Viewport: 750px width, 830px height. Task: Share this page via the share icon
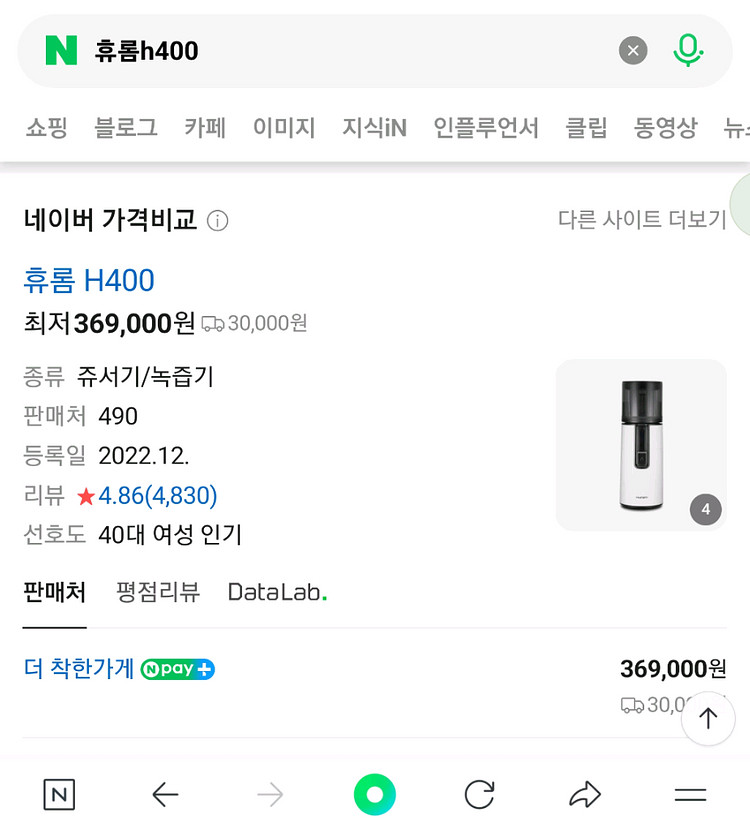click(x=585, y=795)
